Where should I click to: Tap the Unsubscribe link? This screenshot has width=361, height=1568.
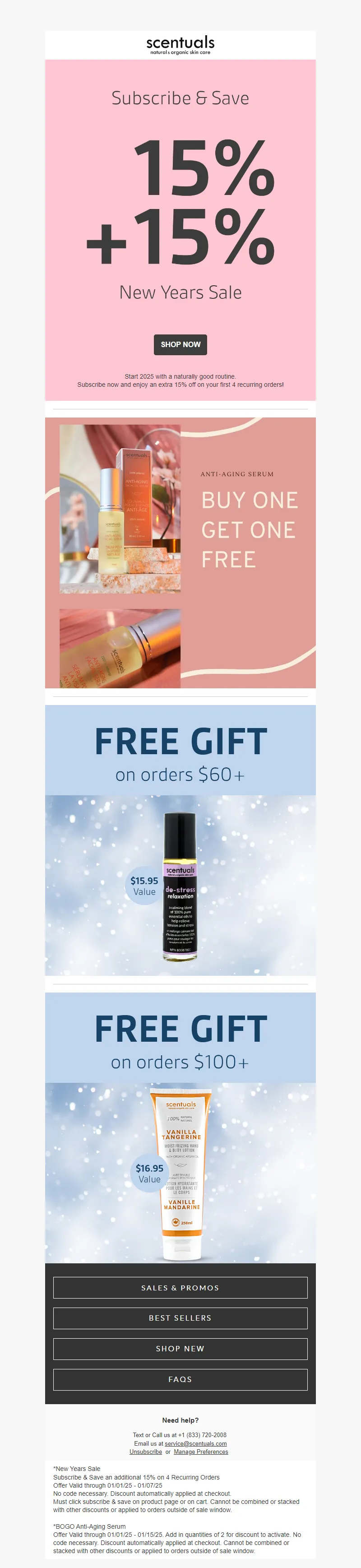(x=145, y=1452)
